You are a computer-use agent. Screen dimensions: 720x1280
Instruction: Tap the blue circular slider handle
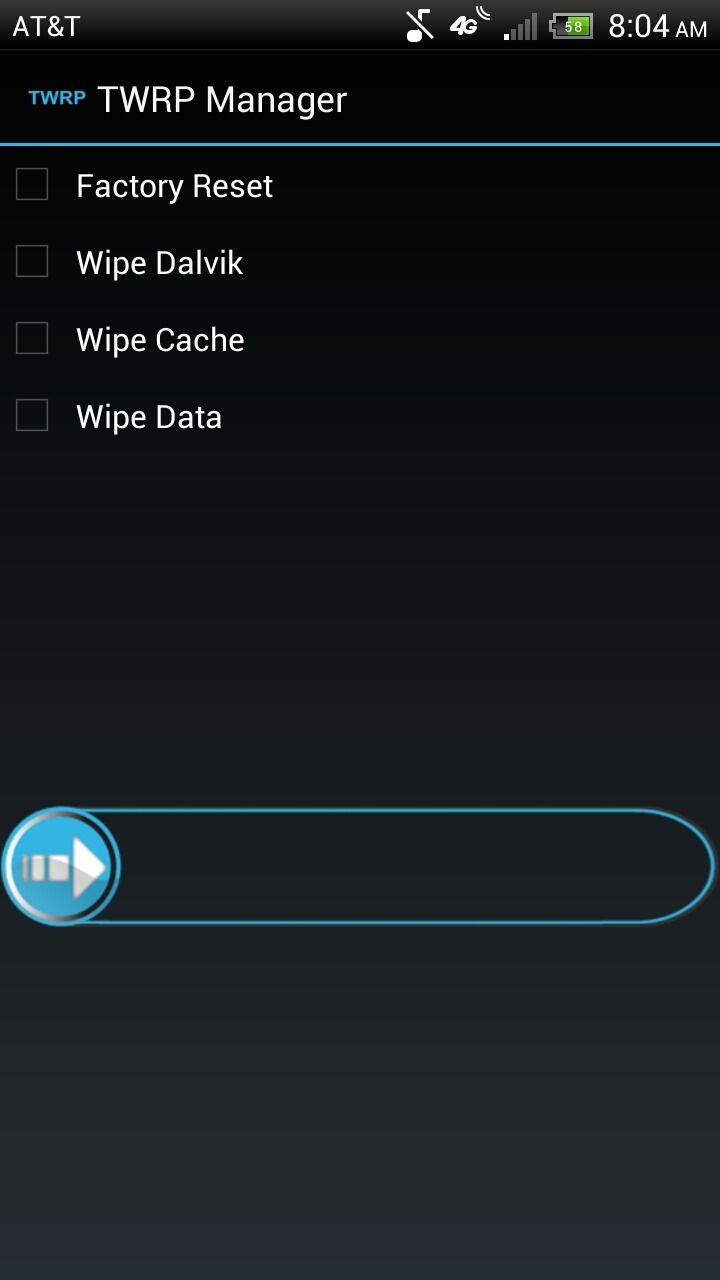[x=62, y=865]
